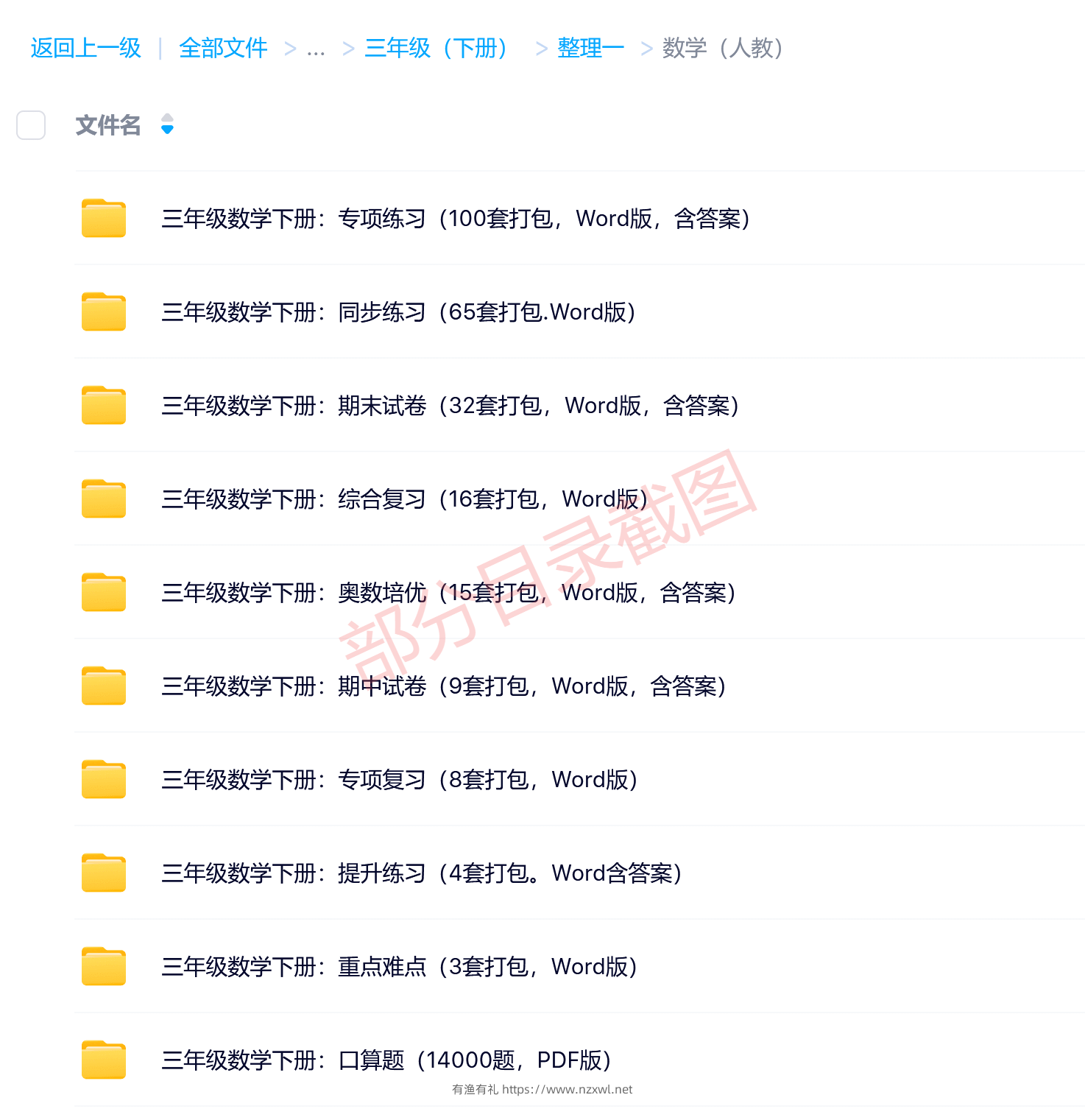Viewport: 1085px width, 1120px height.
Task: Open folder 期中试卷（9套打包）
Action: pyautogui.click(x=443, y=686)
